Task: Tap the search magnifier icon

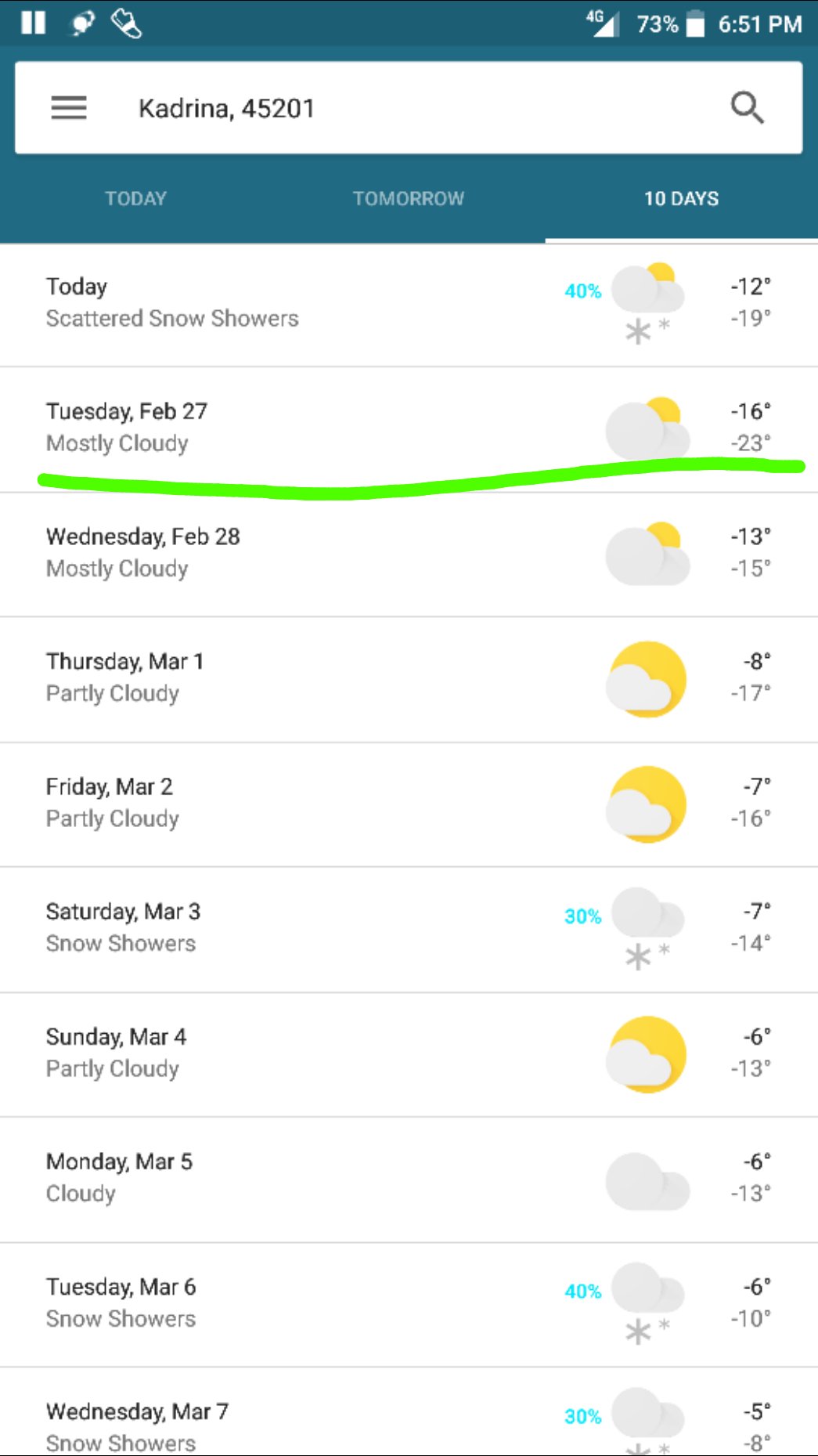Action: pos(747,107)
